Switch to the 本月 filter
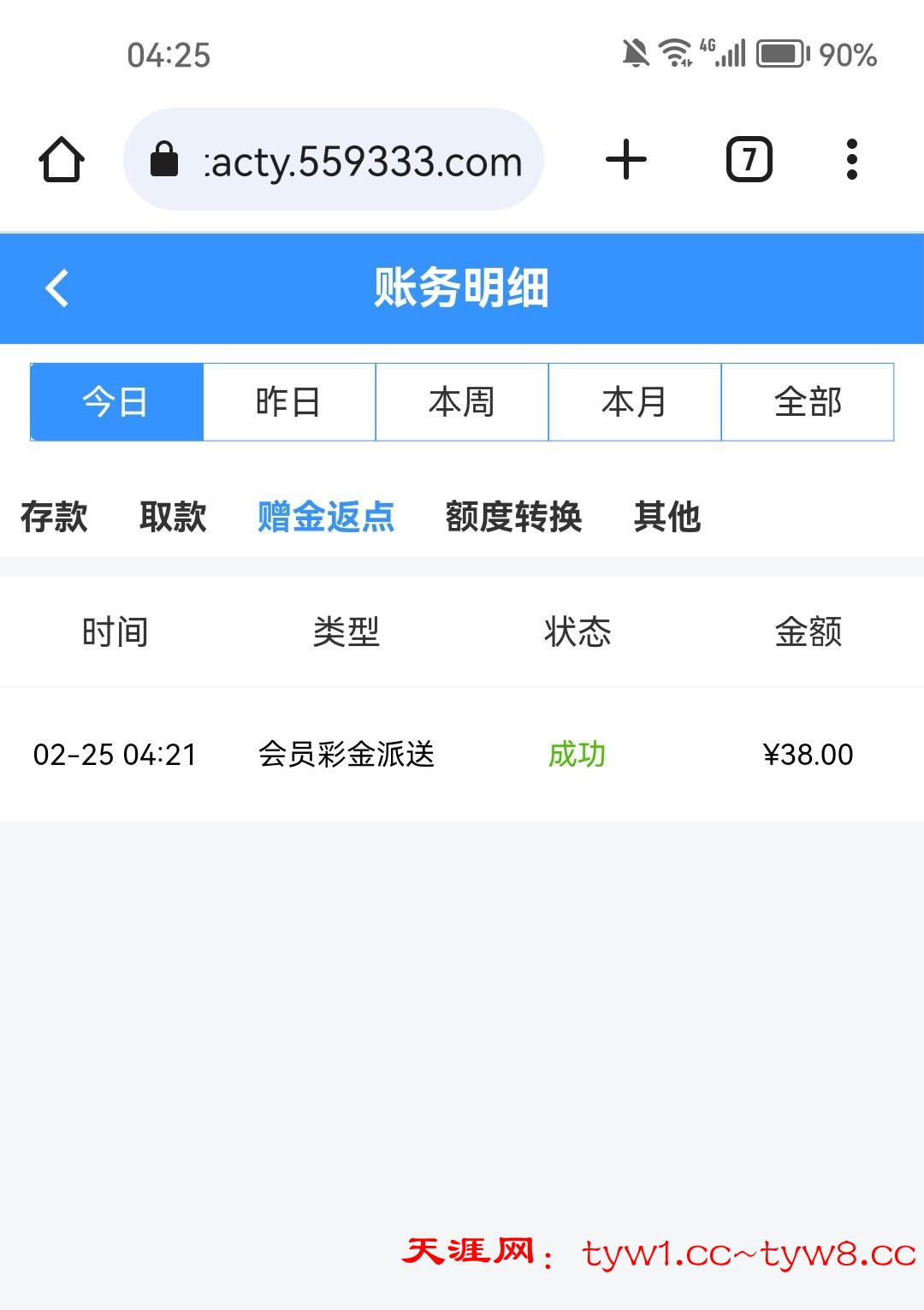924x1310 pixels. point(635,402)
